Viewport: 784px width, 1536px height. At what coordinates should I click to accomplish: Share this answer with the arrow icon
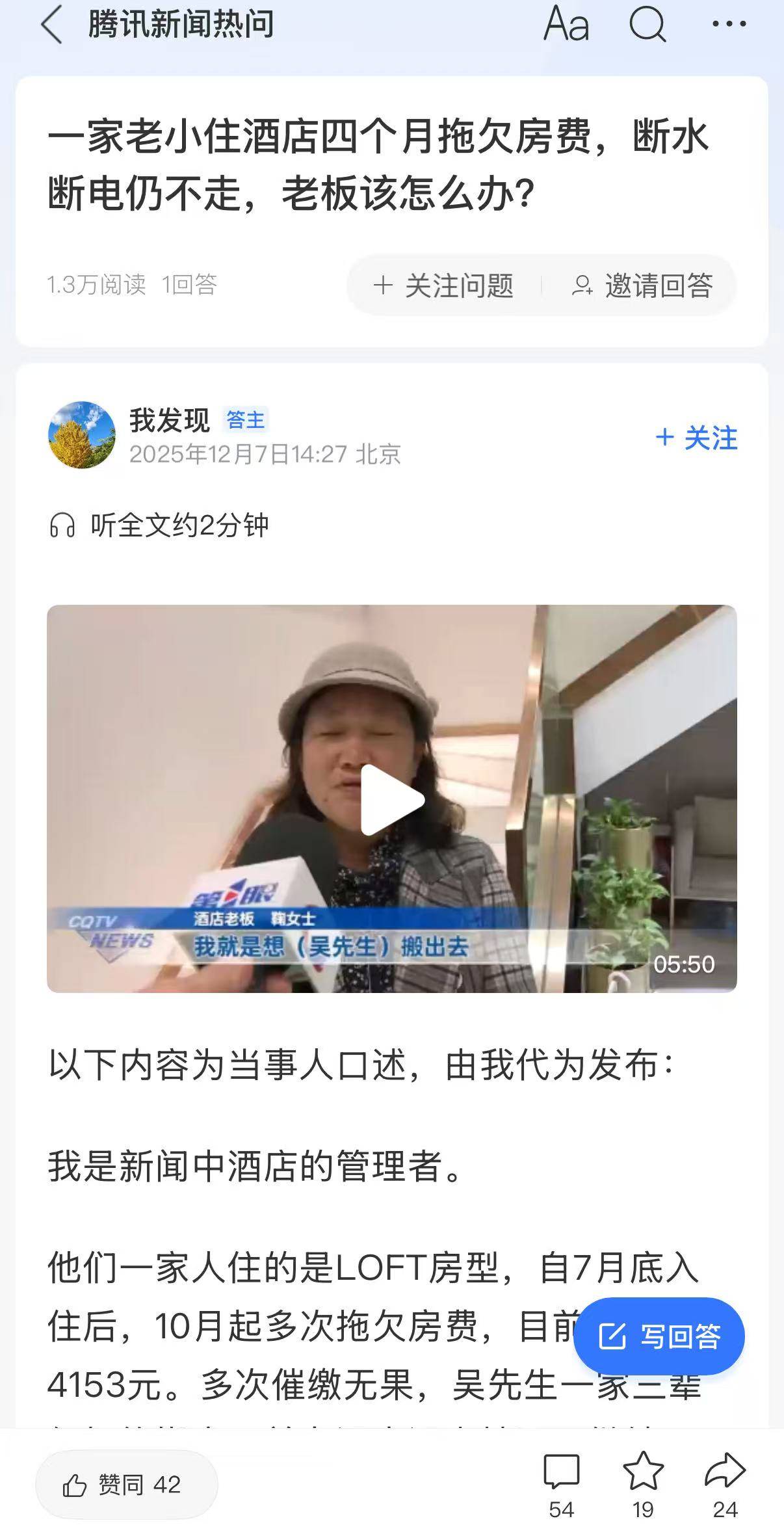pos(725,1484)
